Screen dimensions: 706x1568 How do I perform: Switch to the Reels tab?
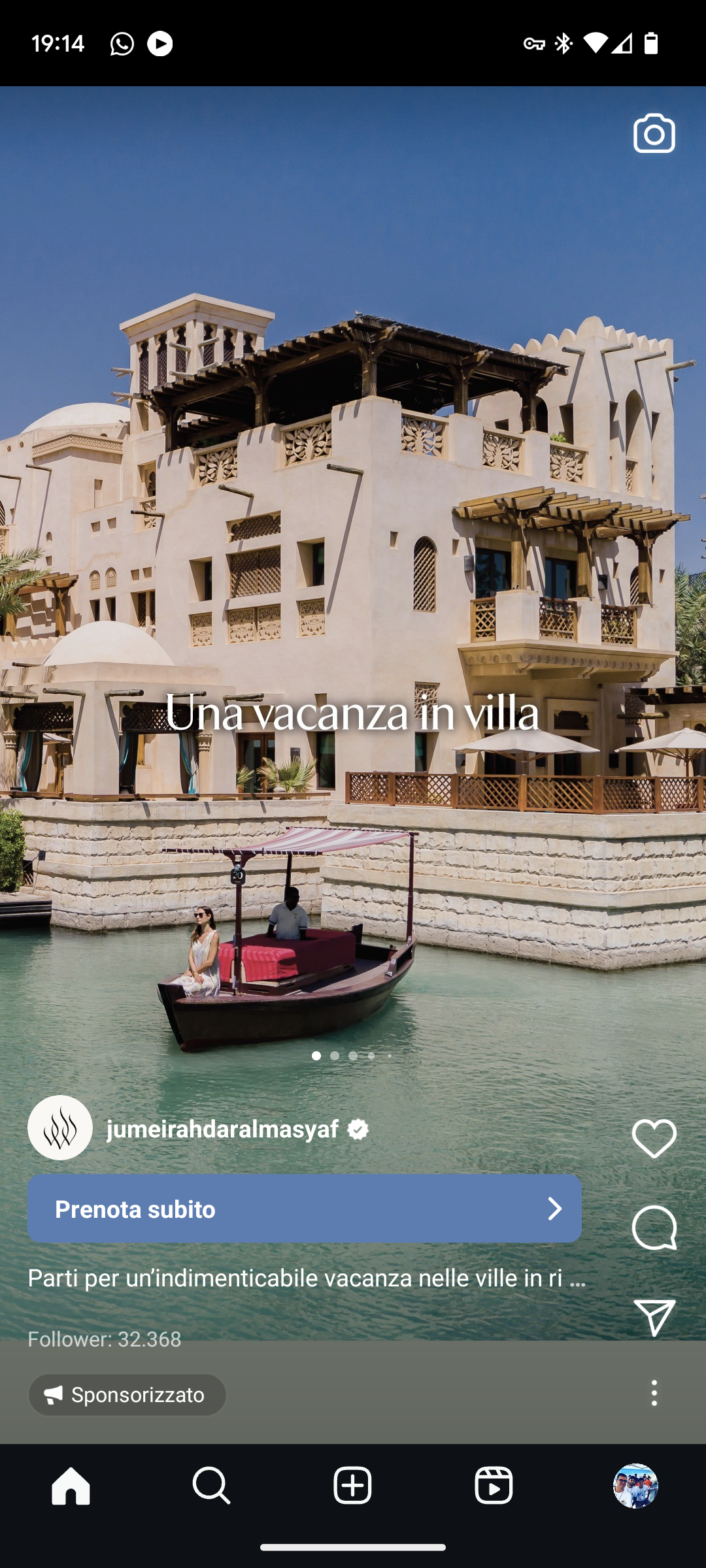pos(494,1486)
